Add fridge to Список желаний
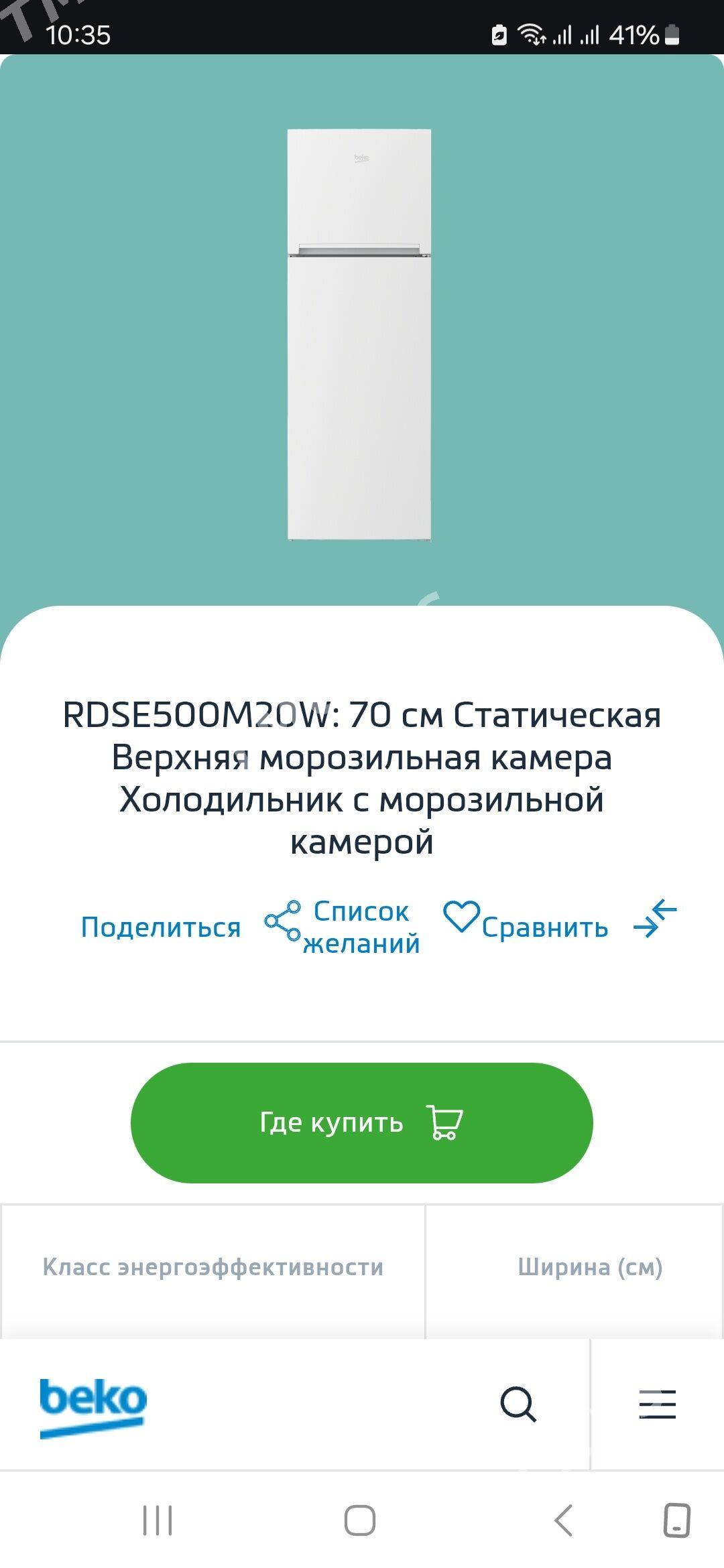This screenshot has width=724, height=1568. (x=361, y=927)
